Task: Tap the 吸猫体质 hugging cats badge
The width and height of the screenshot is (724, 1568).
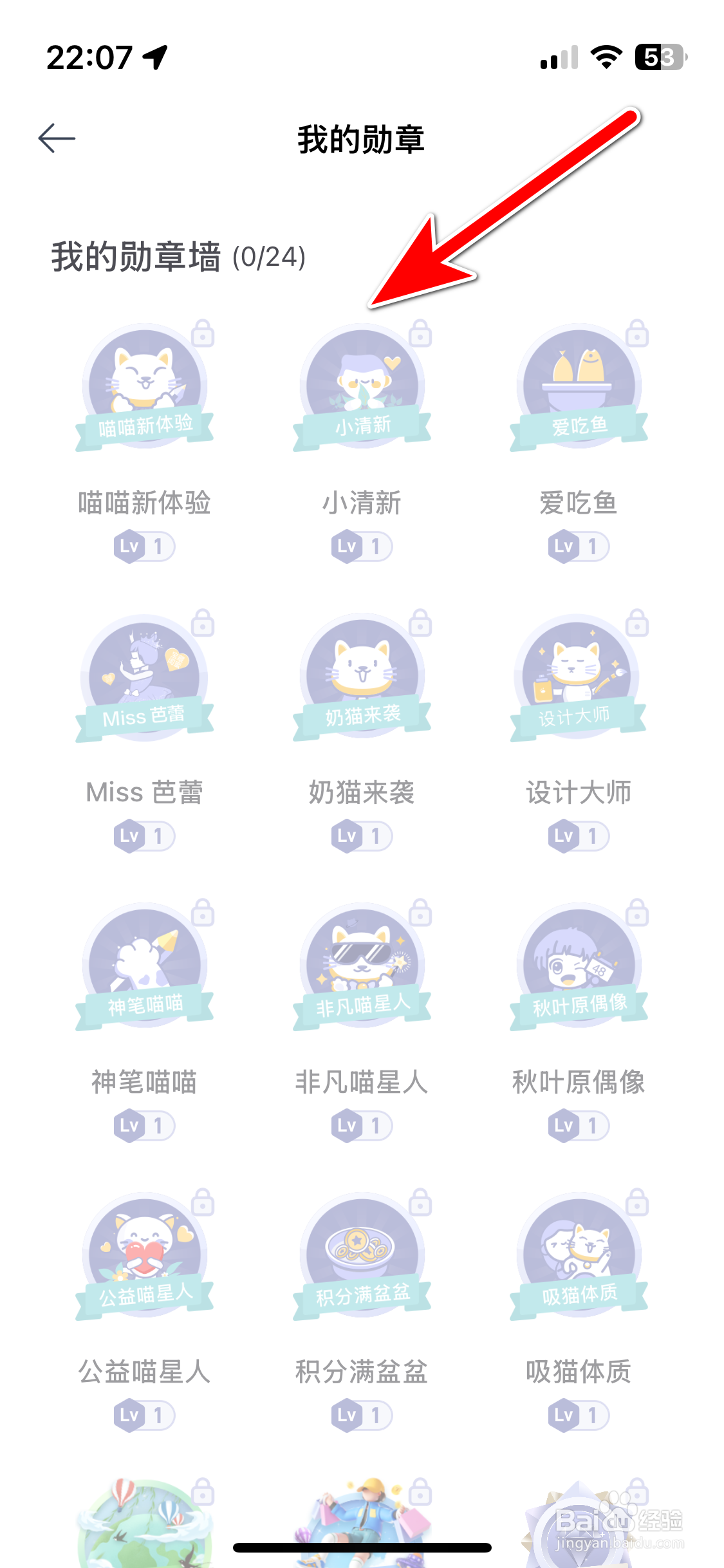Action: point(578,1252)
